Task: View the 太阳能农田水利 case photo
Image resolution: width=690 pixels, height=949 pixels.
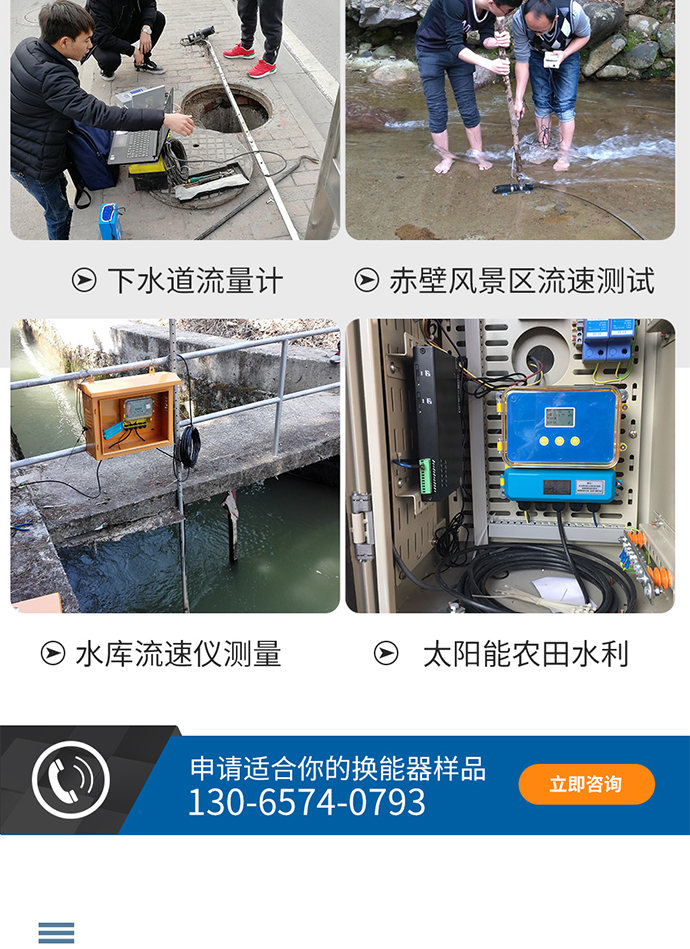Action: click(x=510, y=466)
